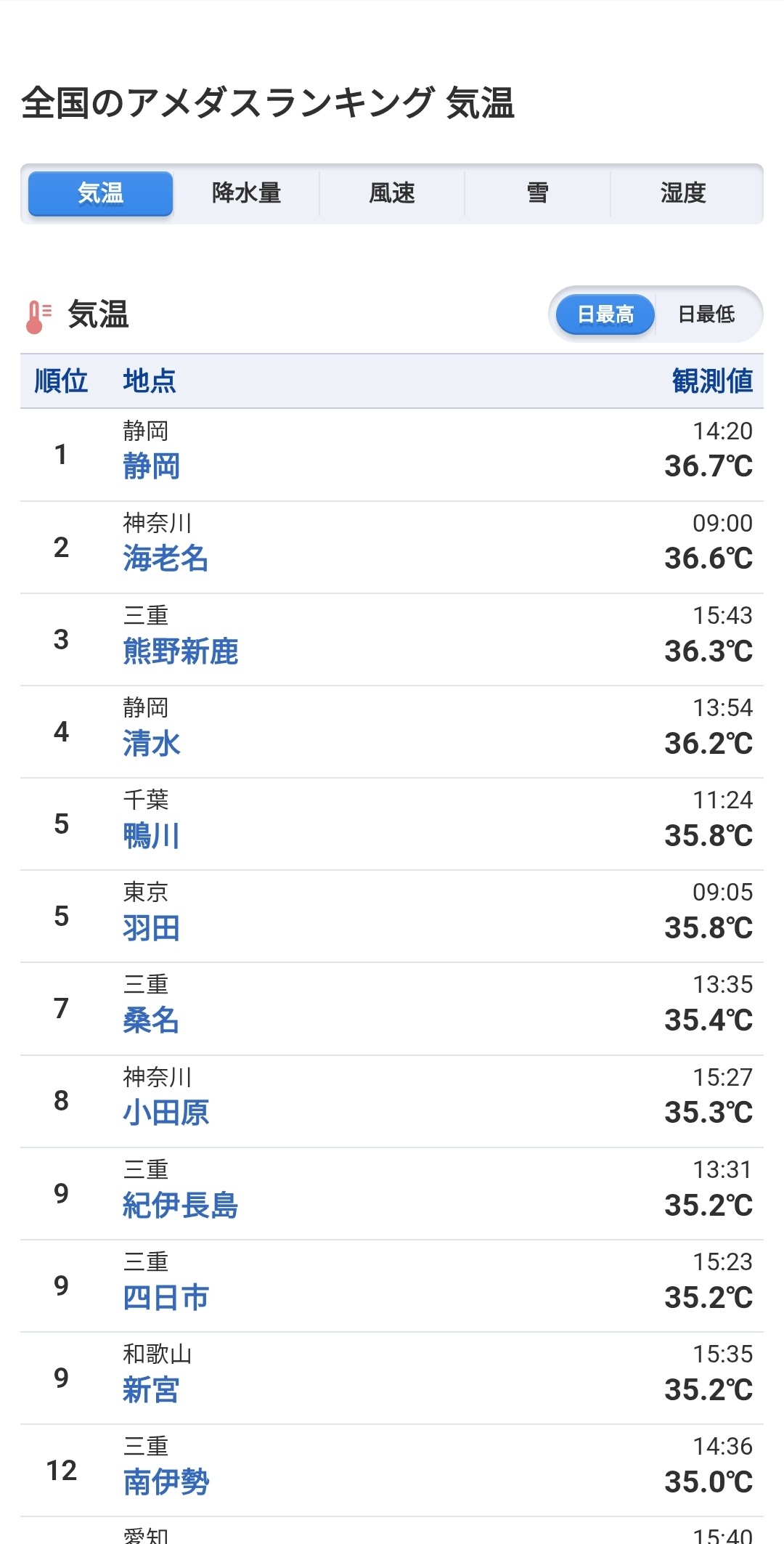Select the 日最高 option
This screenshot has height=1544, width=784.
coord(605,314)
